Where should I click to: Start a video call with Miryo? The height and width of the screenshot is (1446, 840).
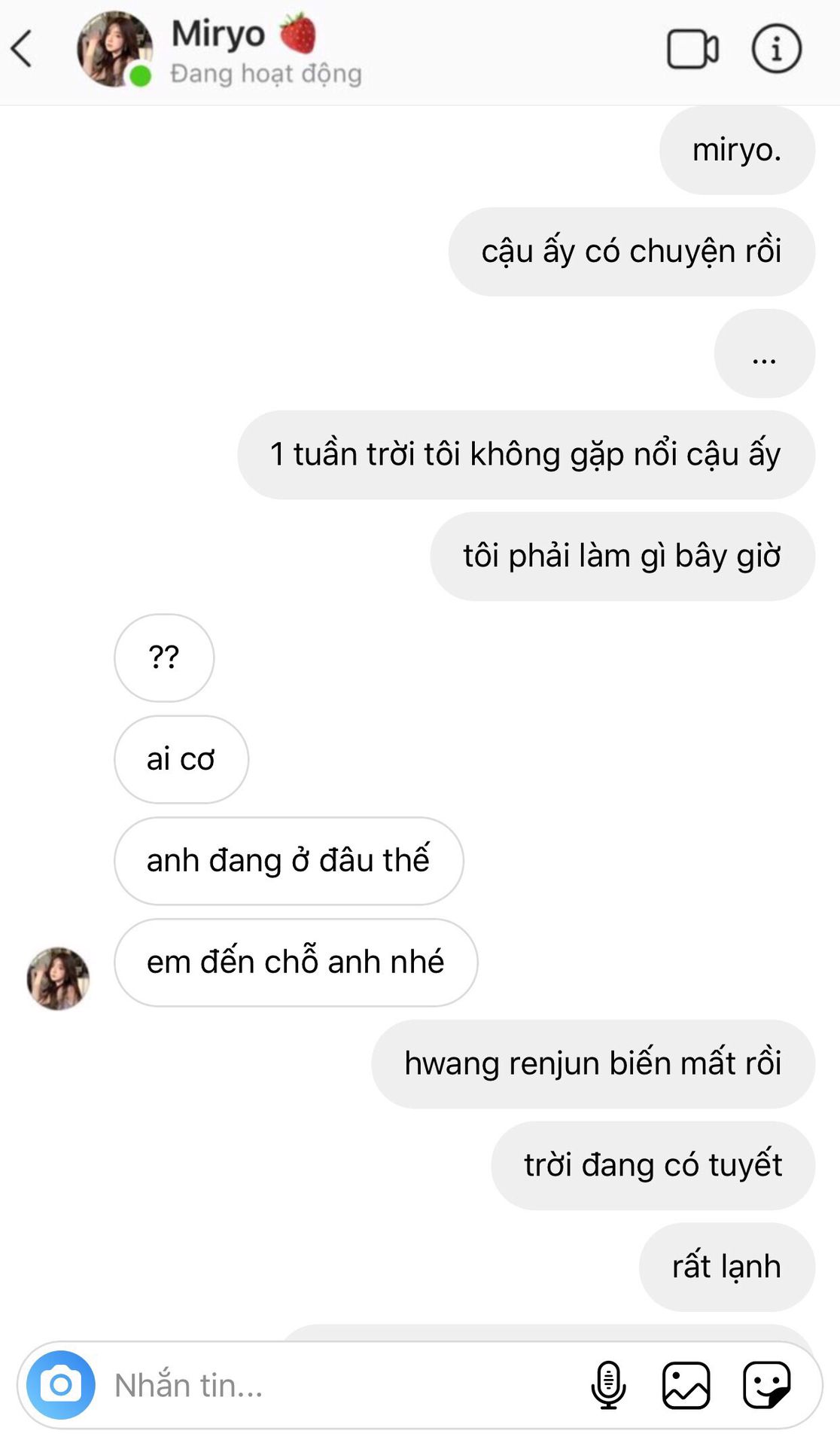click(692, 50)
